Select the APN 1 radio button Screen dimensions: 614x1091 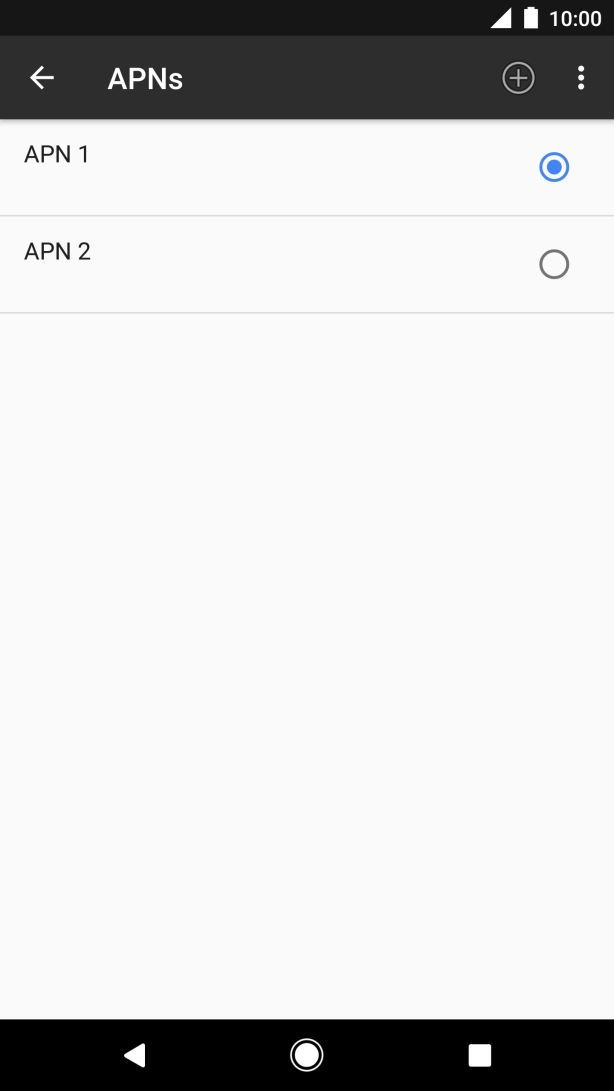click(554, 167)
